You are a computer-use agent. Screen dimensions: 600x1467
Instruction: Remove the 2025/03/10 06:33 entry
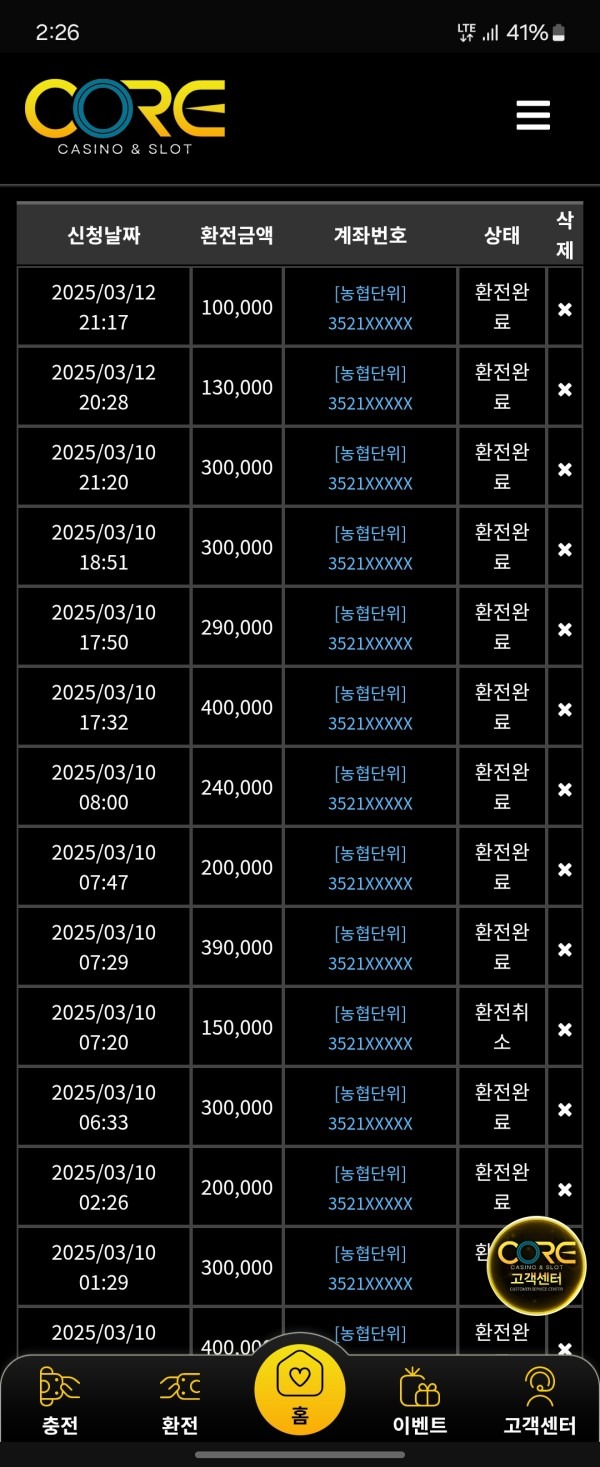(565, 1109)
